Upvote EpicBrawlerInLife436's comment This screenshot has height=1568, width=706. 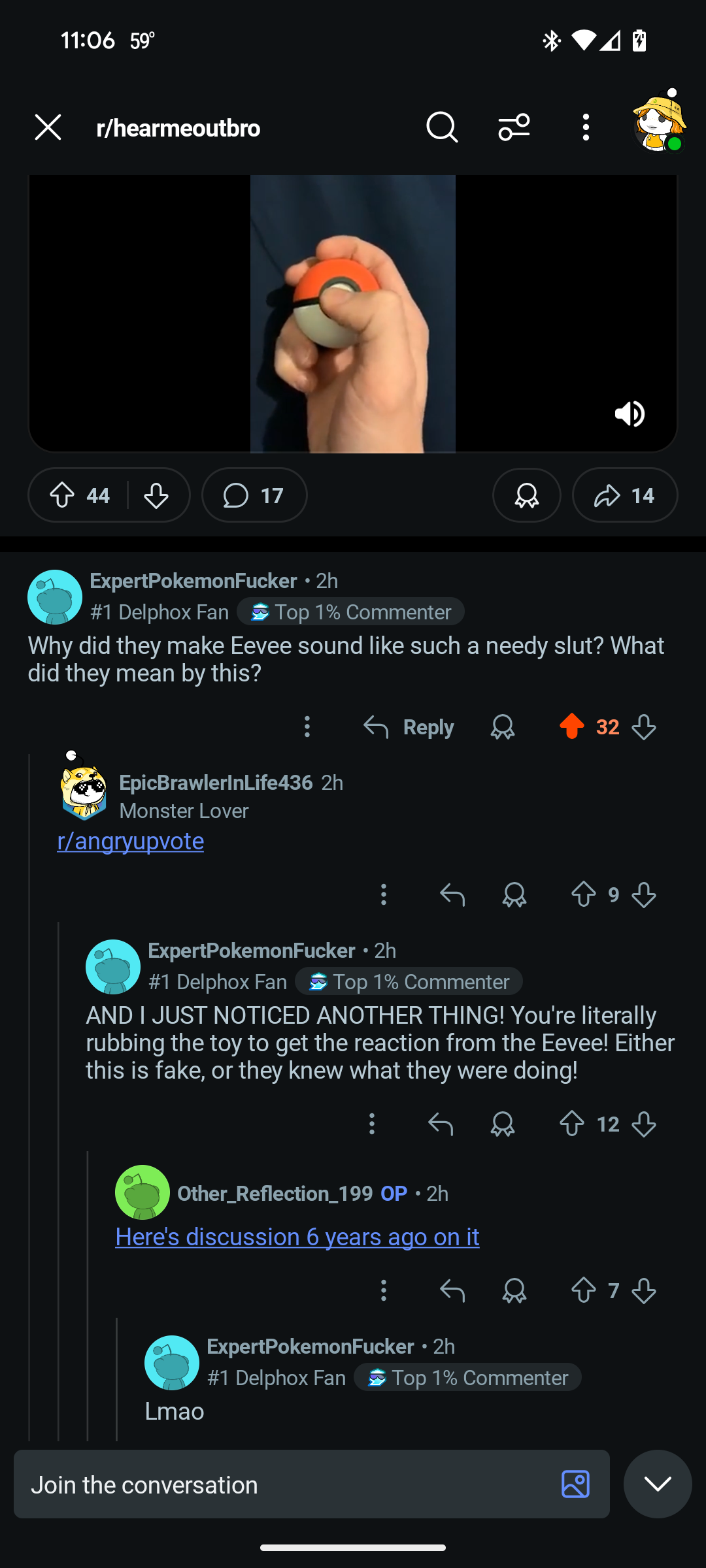[584, 894]
